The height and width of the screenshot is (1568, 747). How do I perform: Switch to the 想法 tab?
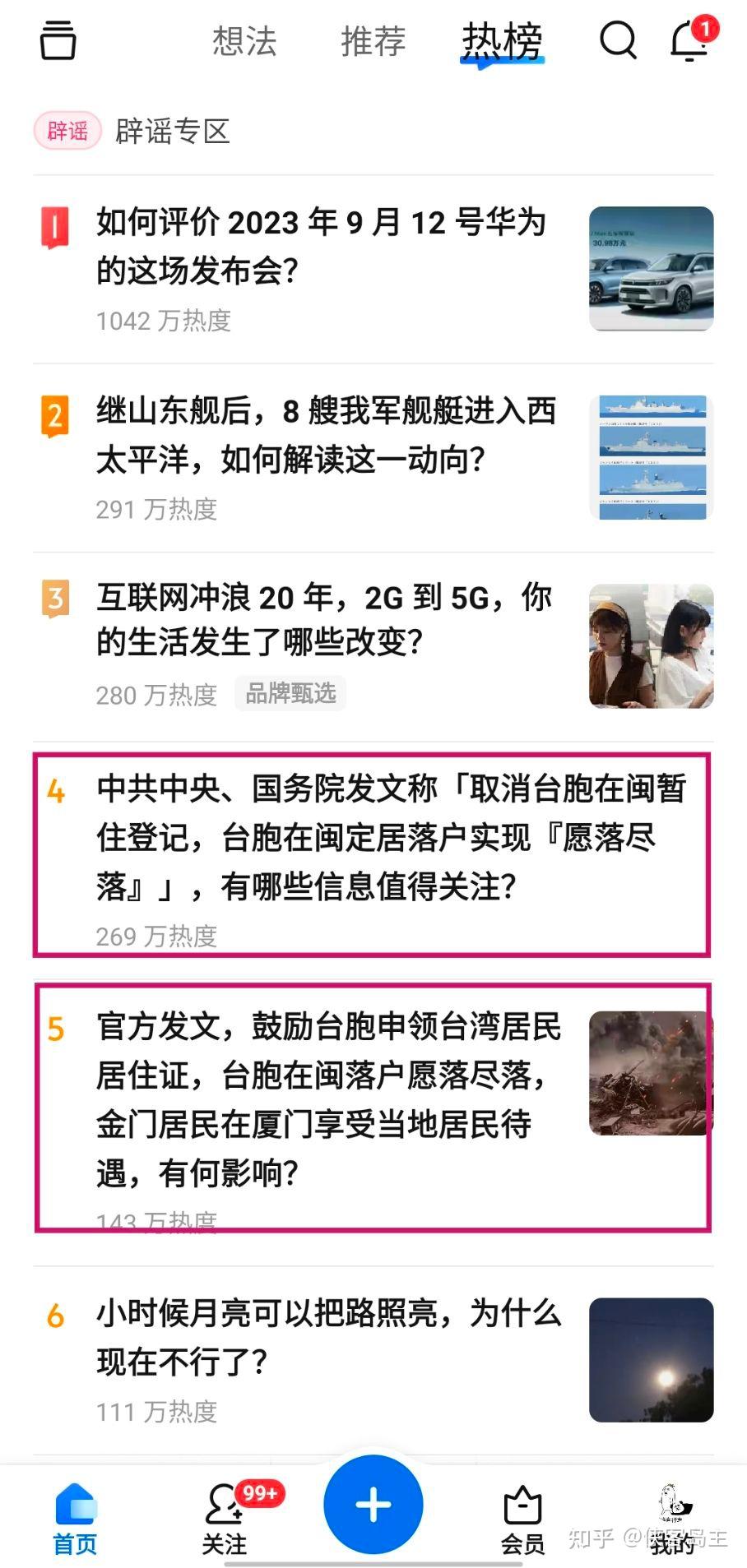[244, 41]
